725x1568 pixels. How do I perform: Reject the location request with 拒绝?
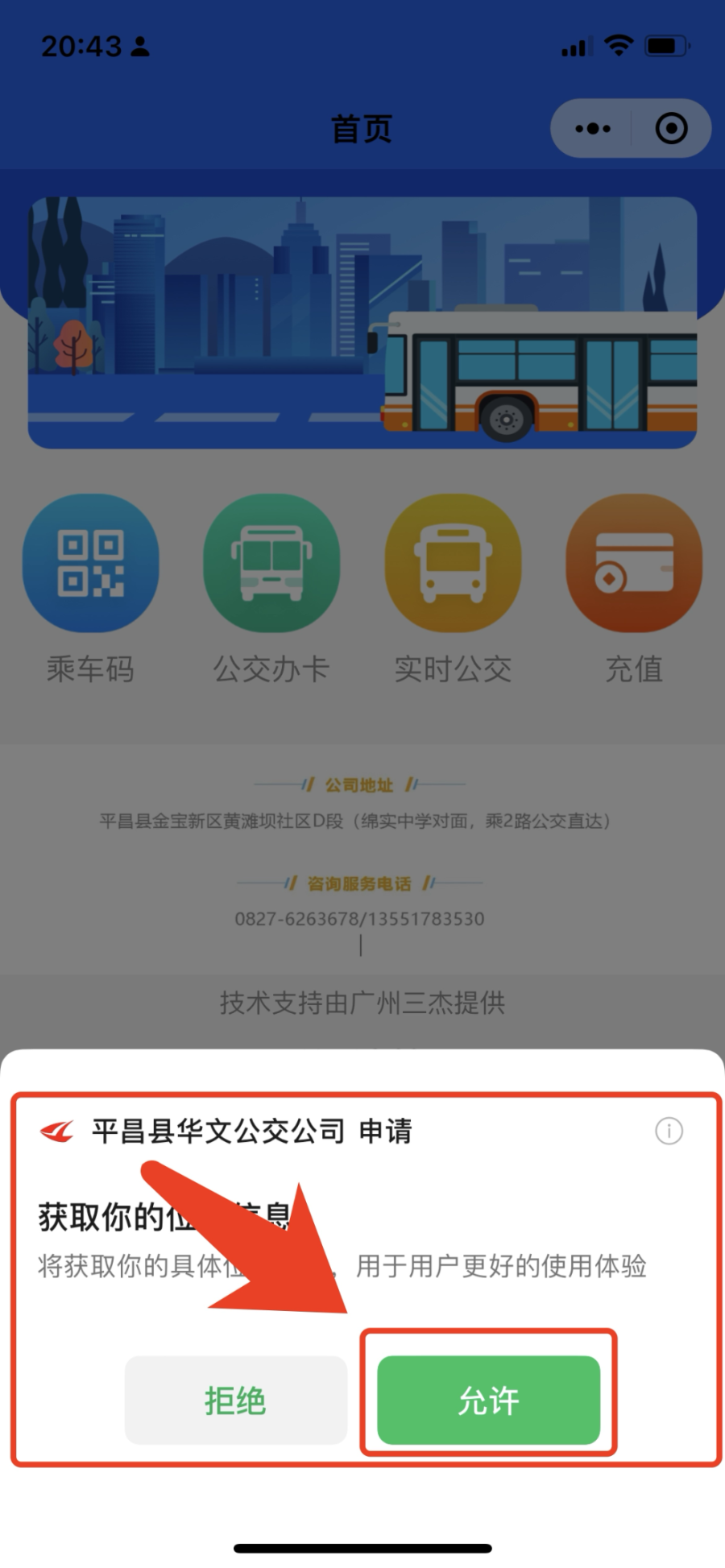point(235,1400)
